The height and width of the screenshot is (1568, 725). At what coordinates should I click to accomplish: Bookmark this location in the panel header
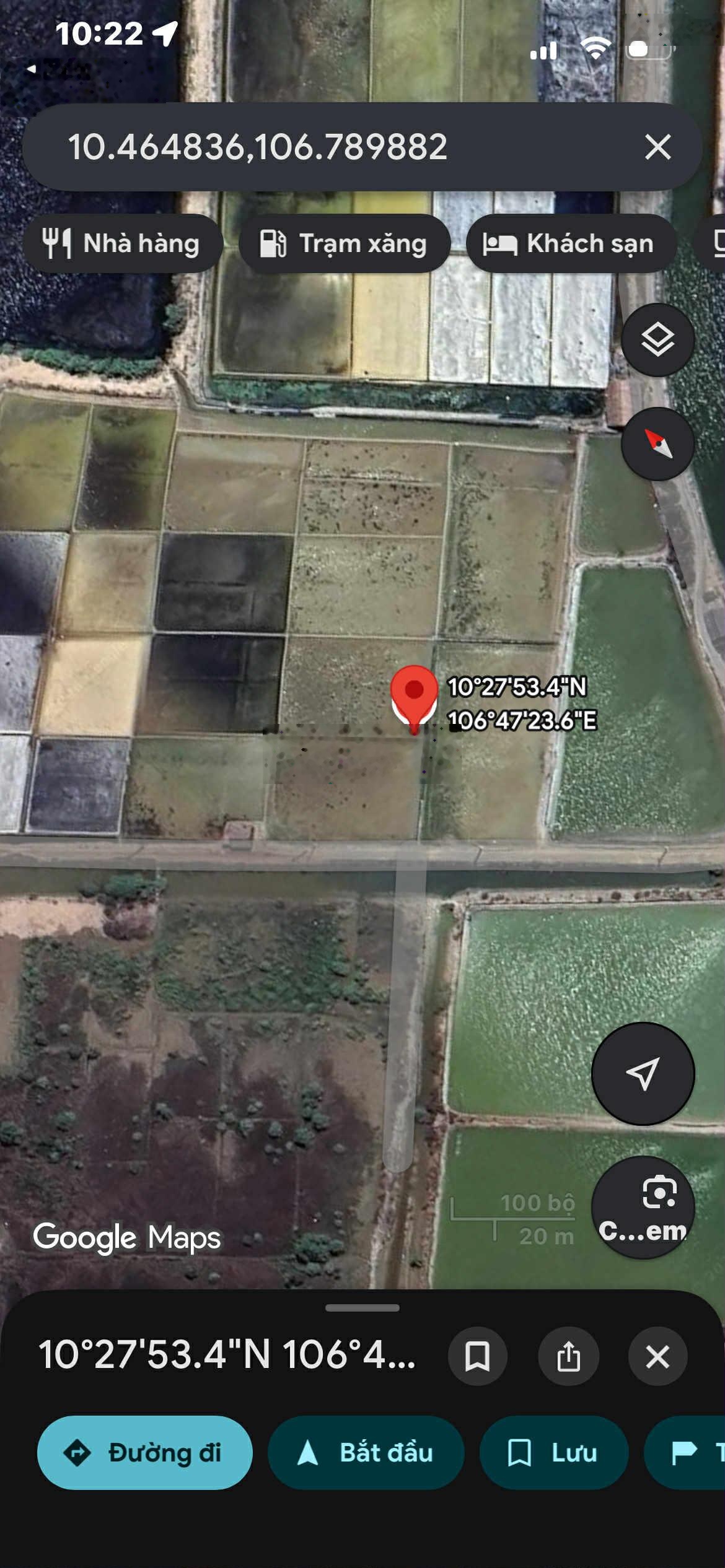[477, 1357]
